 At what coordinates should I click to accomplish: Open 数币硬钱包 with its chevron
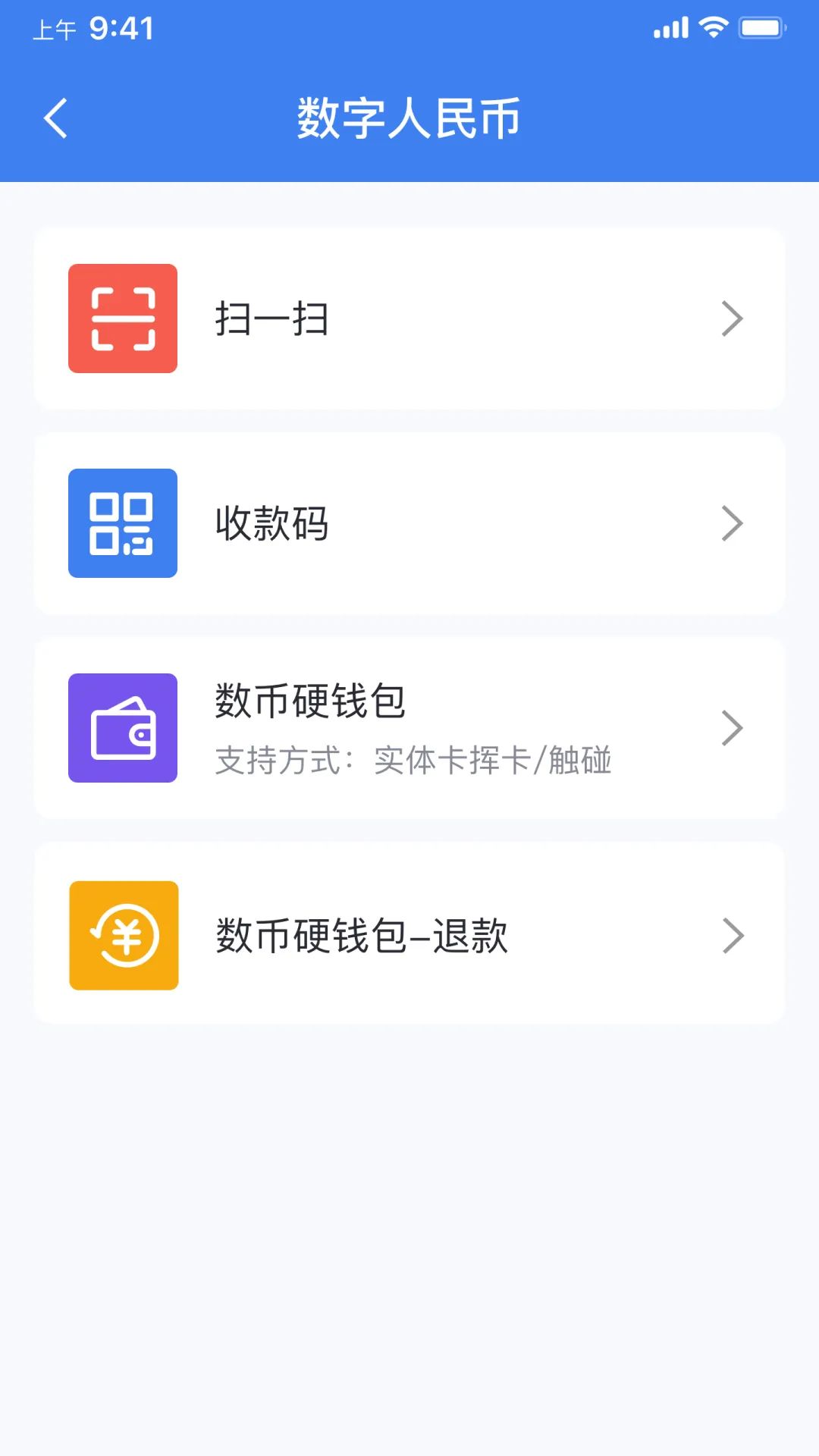click(x=733, y=727)
